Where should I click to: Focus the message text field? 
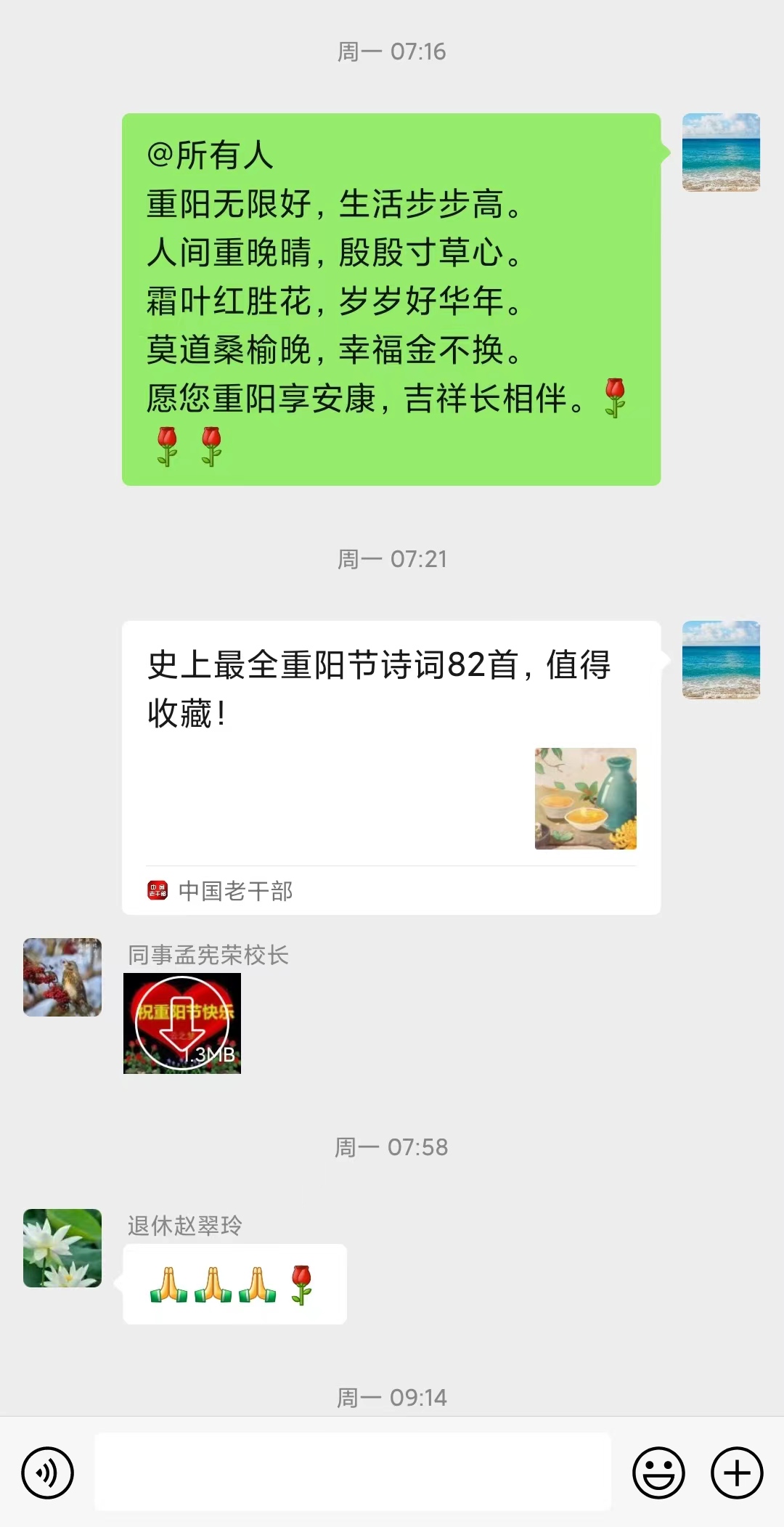click(x=353, y=1472)
